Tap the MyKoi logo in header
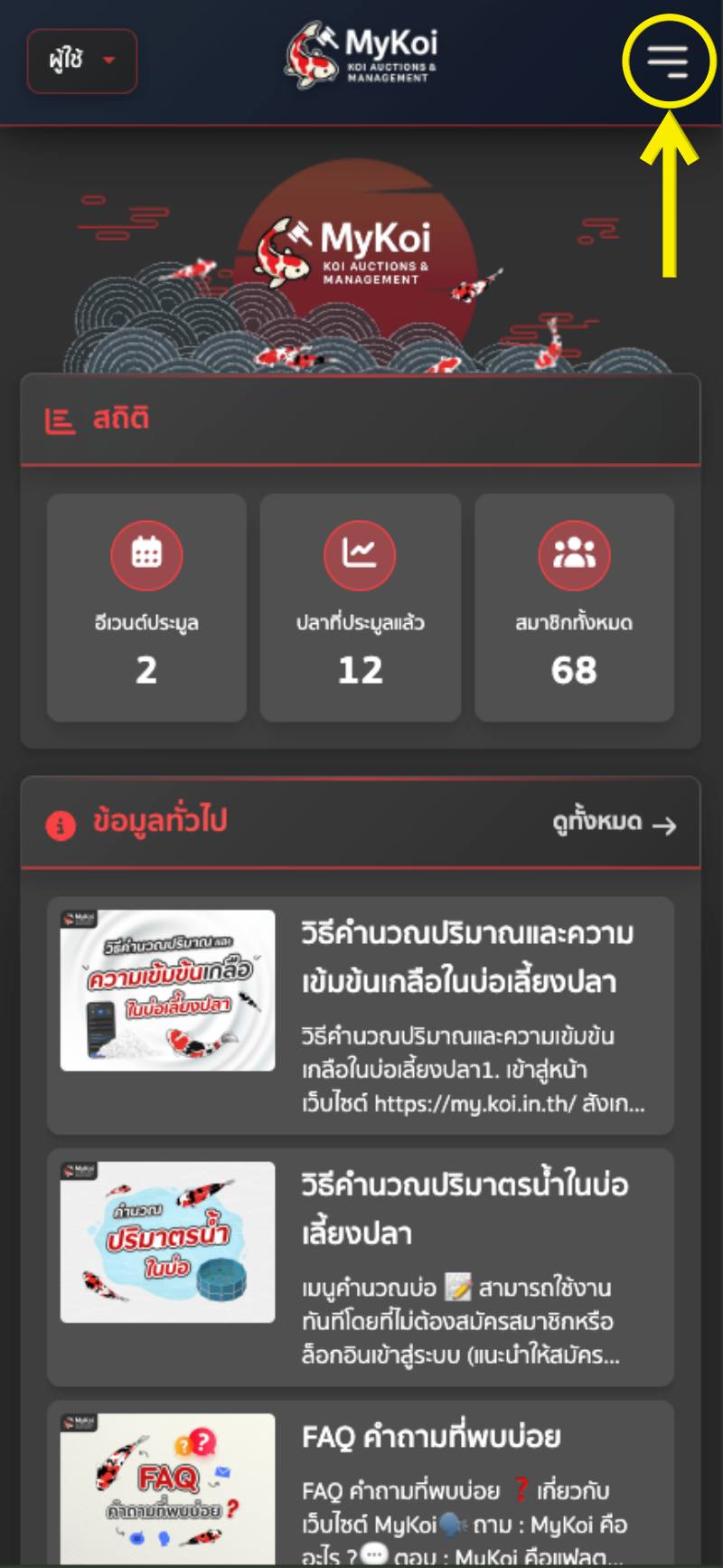This screenshot has height=1568, width=723. 361,56
